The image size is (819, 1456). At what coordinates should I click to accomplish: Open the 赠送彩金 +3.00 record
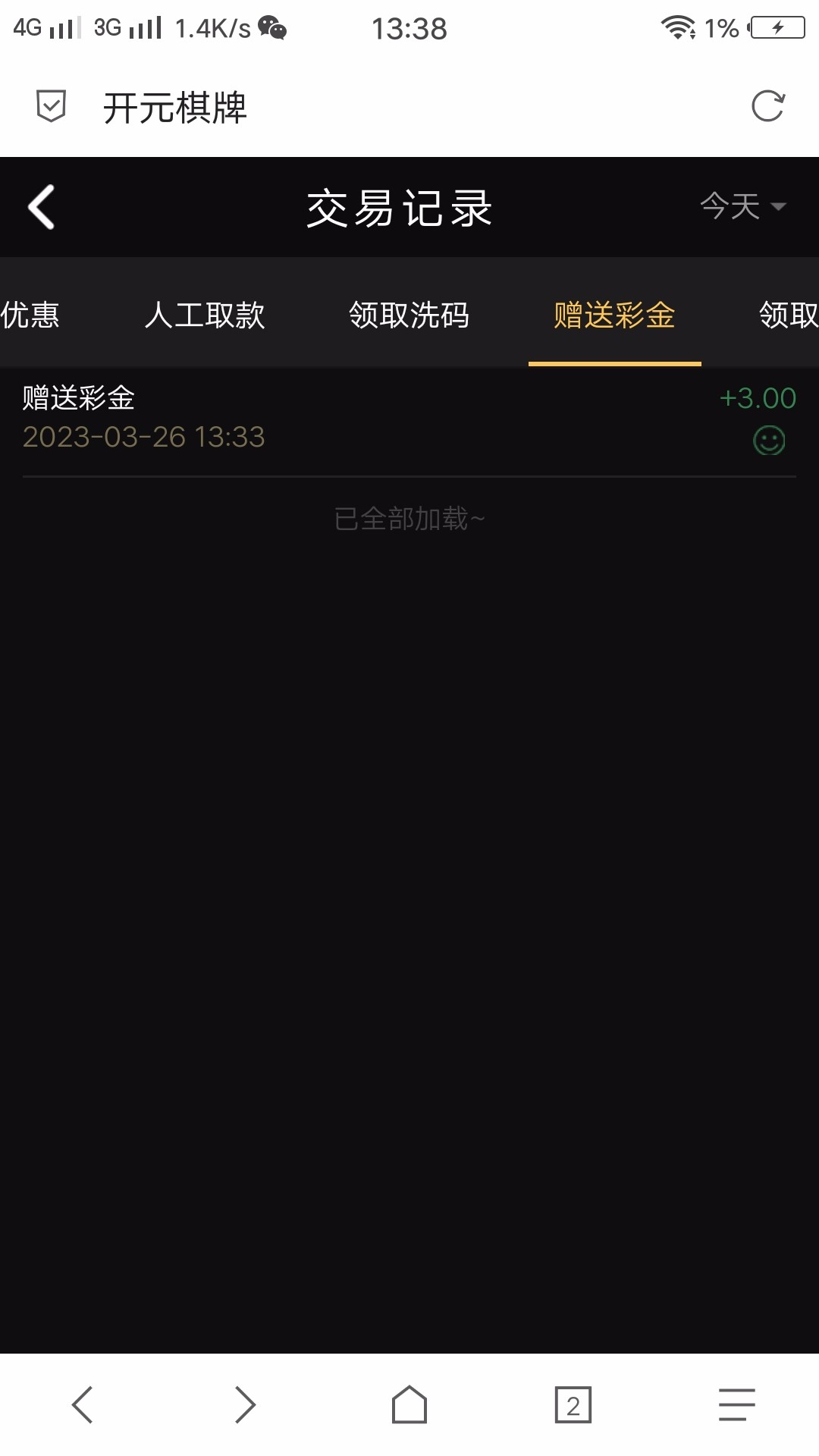click(409, 419)
